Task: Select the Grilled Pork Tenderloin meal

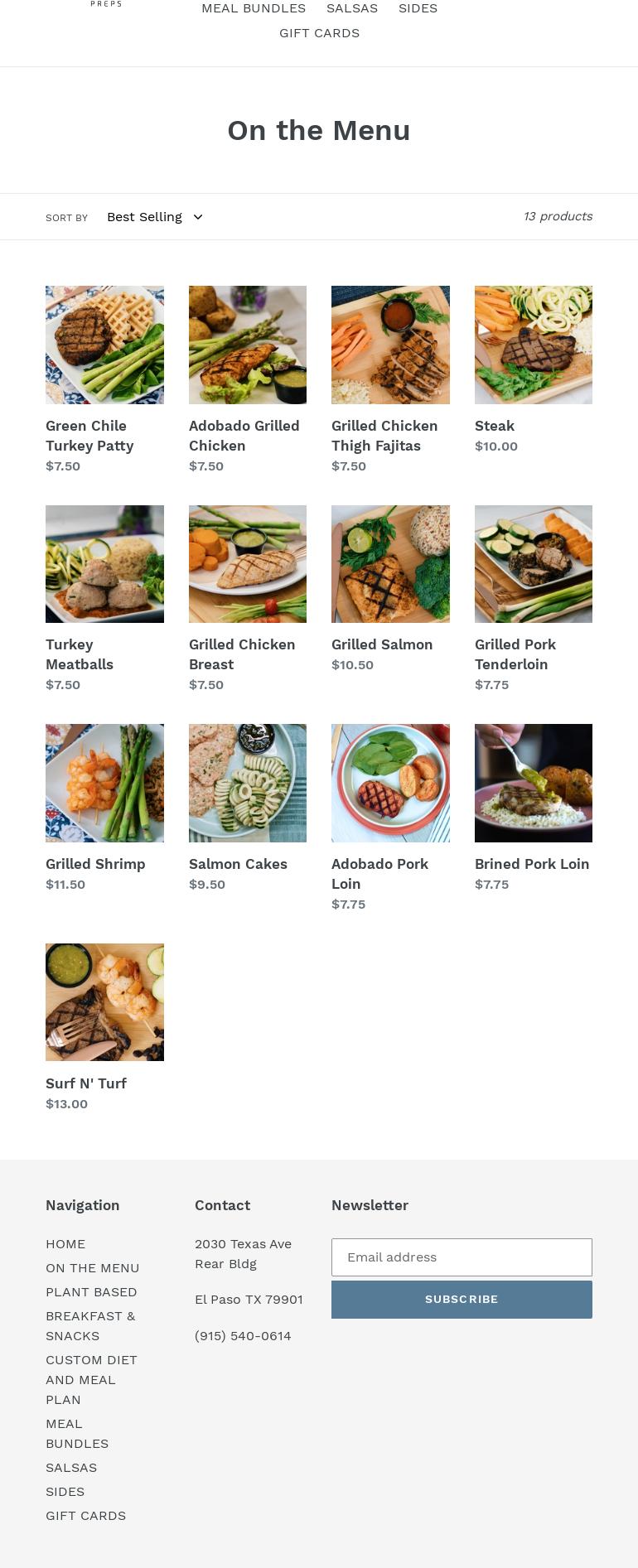Action: pyautogui.click(x=533, y=564)
